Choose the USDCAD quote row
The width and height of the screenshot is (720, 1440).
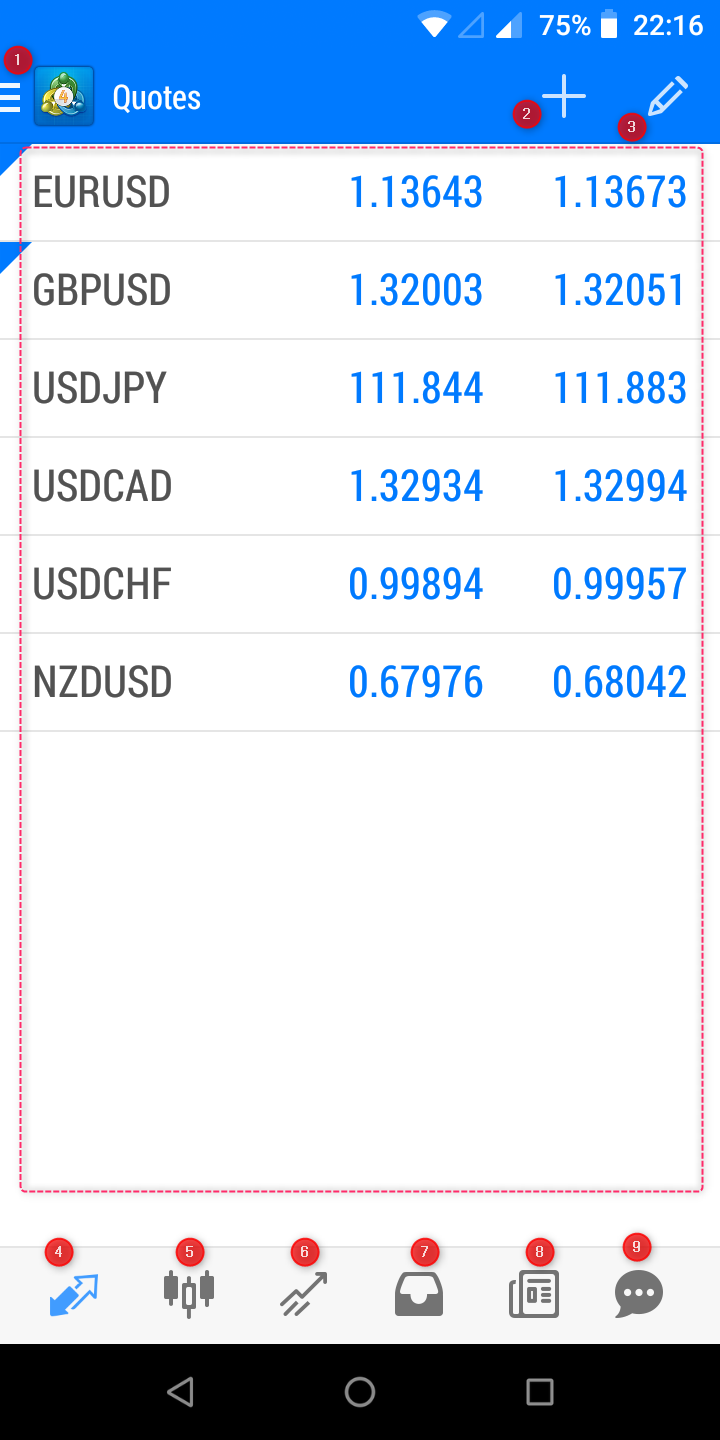(360, 486)
